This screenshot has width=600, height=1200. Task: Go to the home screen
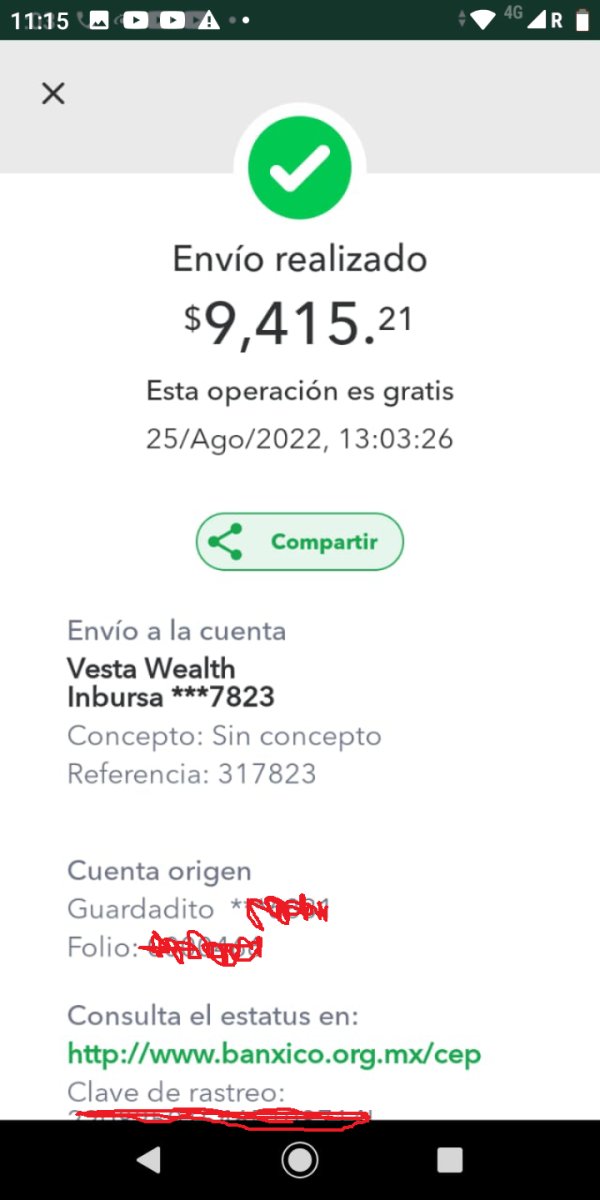coord(300,1160)
